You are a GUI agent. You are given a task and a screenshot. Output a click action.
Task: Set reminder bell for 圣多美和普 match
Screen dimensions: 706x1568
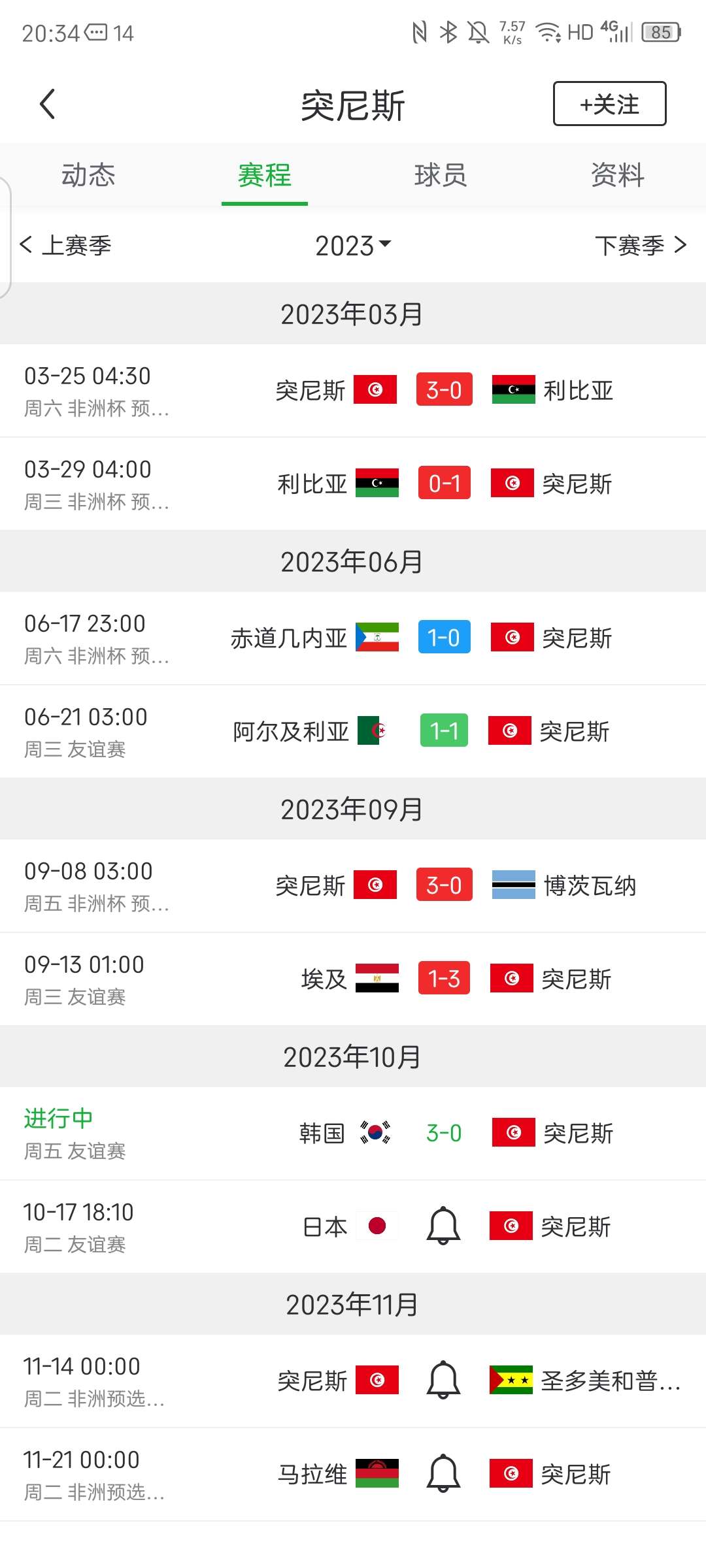pos(443,1380)
